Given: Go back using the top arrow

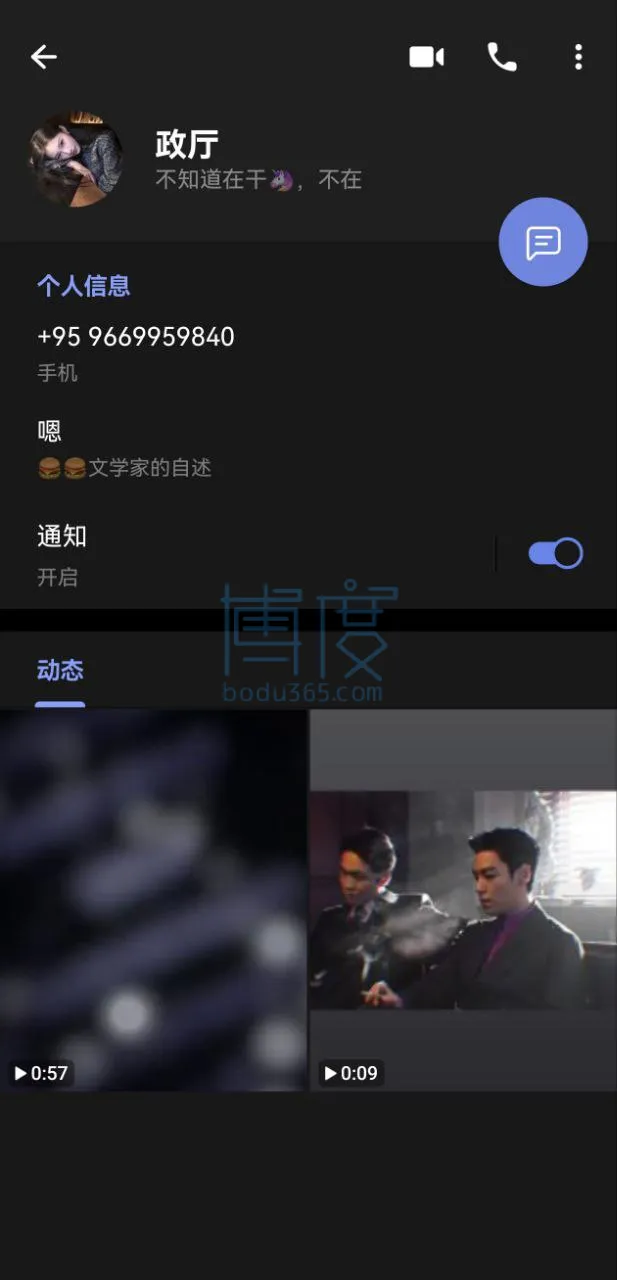Looking at the screenshot, I should (44, 57).
